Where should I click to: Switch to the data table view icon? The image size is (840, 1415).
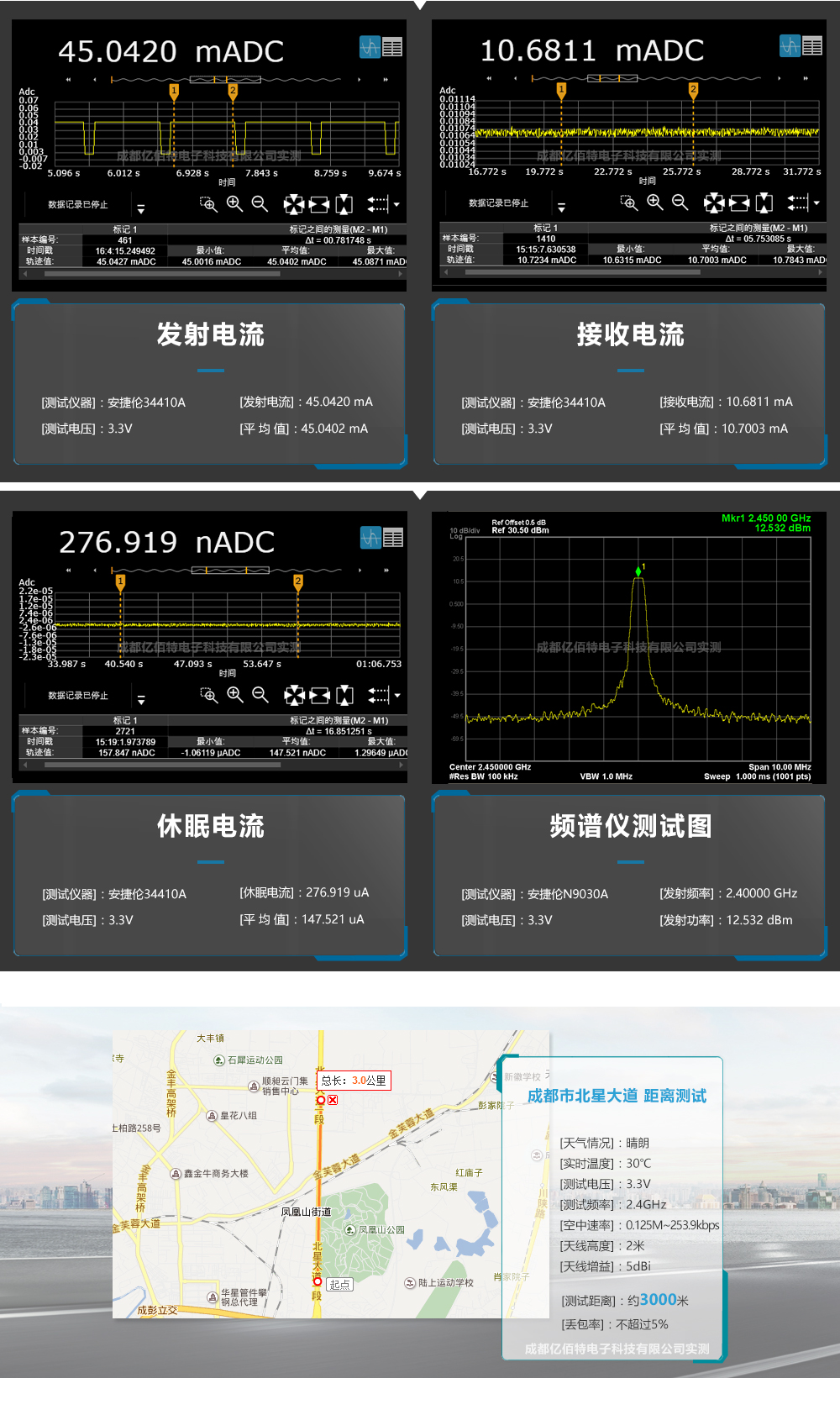(391, 47)
